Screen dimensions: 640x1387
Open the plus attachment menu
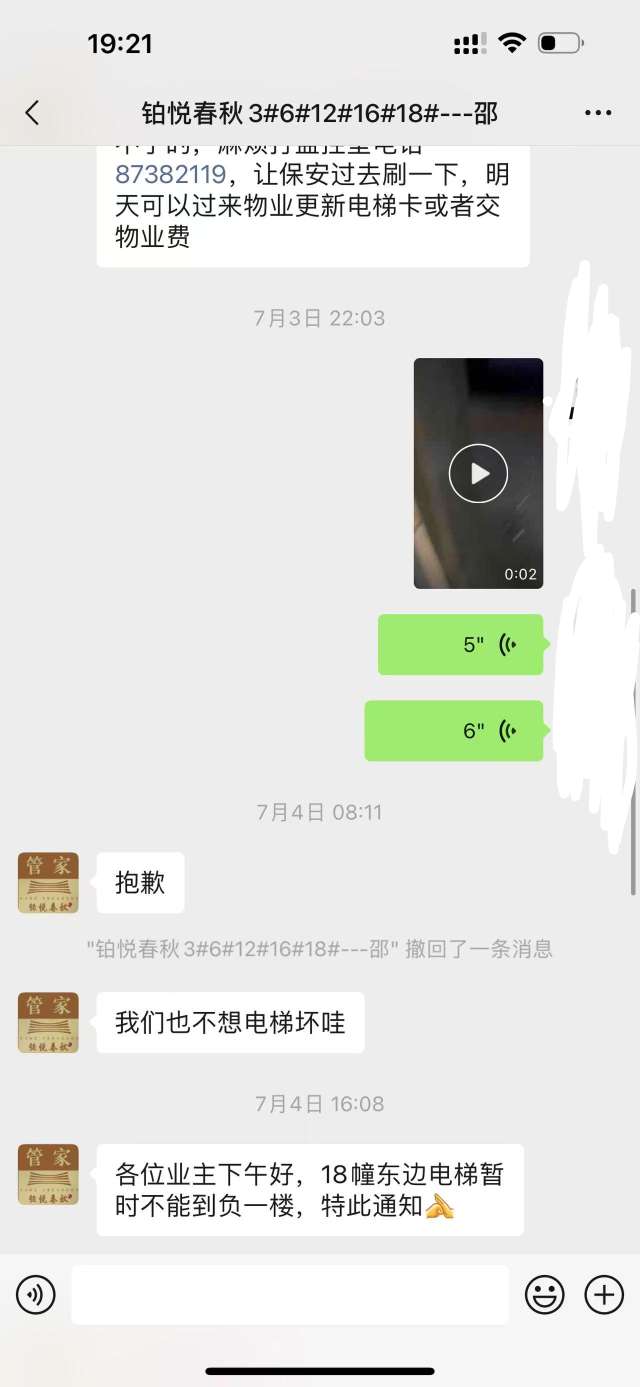(x=604, y=1296)
